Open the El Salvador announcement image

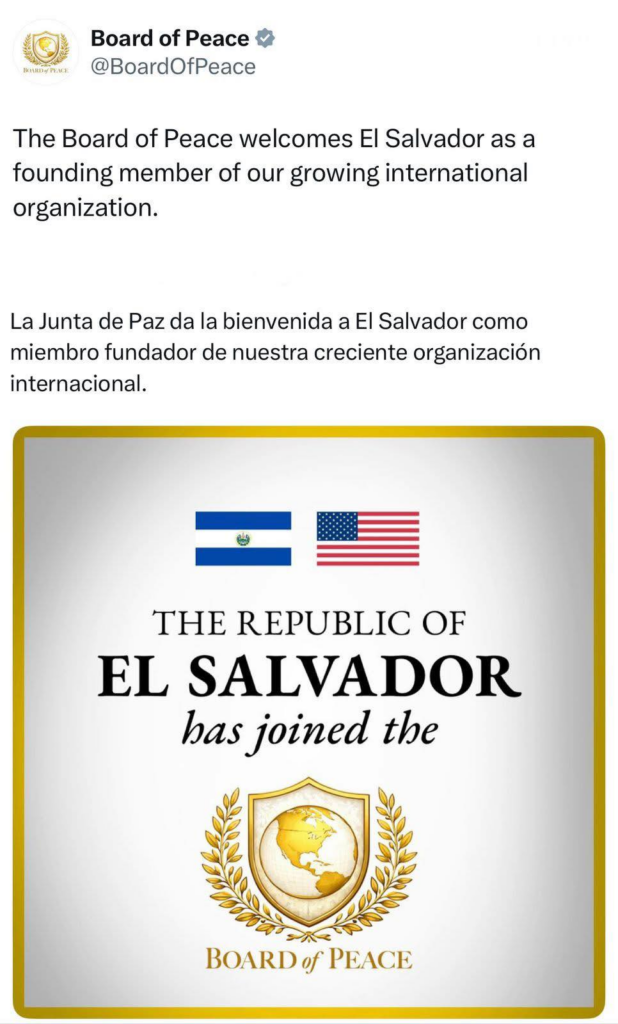click(x=309, y=720)
